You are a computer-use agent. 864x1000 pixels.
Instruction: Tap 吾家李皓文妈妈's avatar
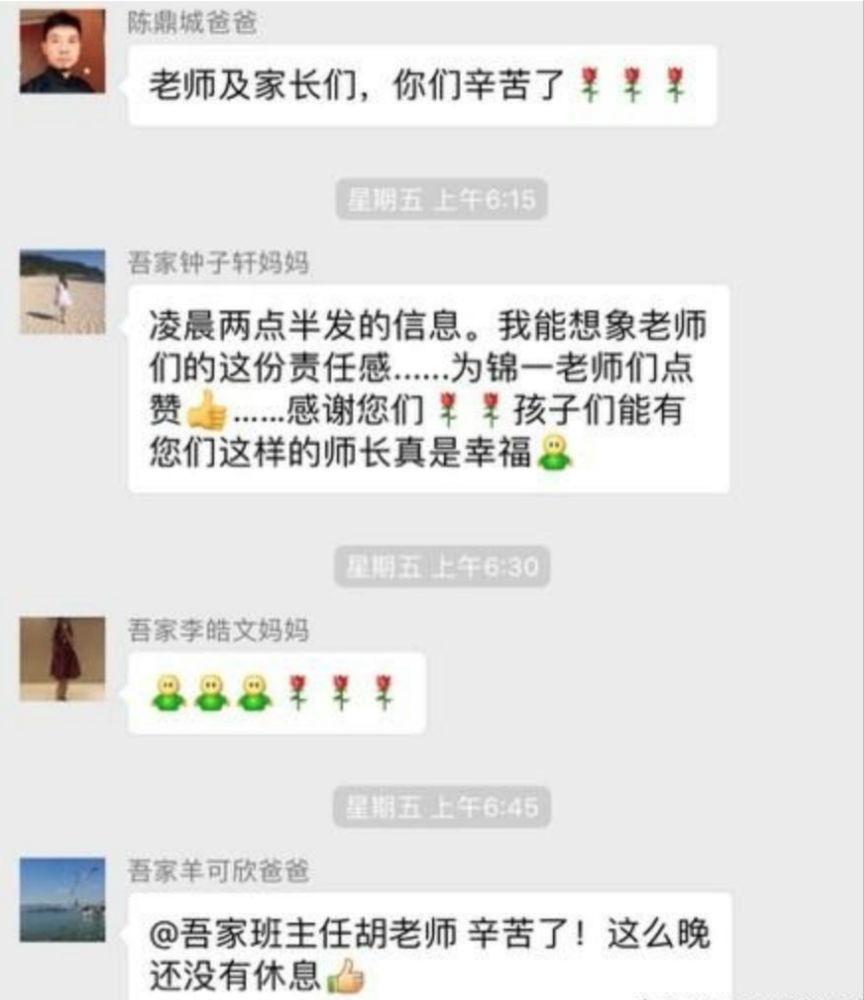click(62, 658)
